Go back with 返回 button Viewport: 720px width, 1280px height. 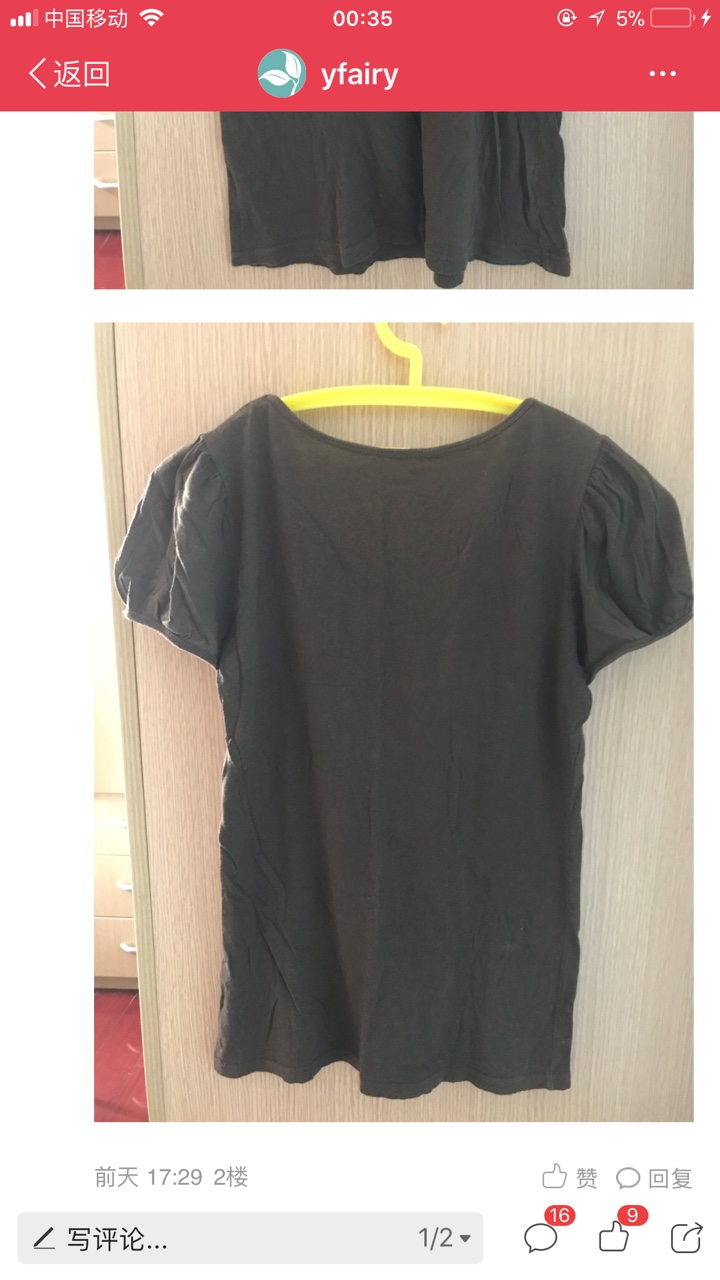[x=68, y=74]
